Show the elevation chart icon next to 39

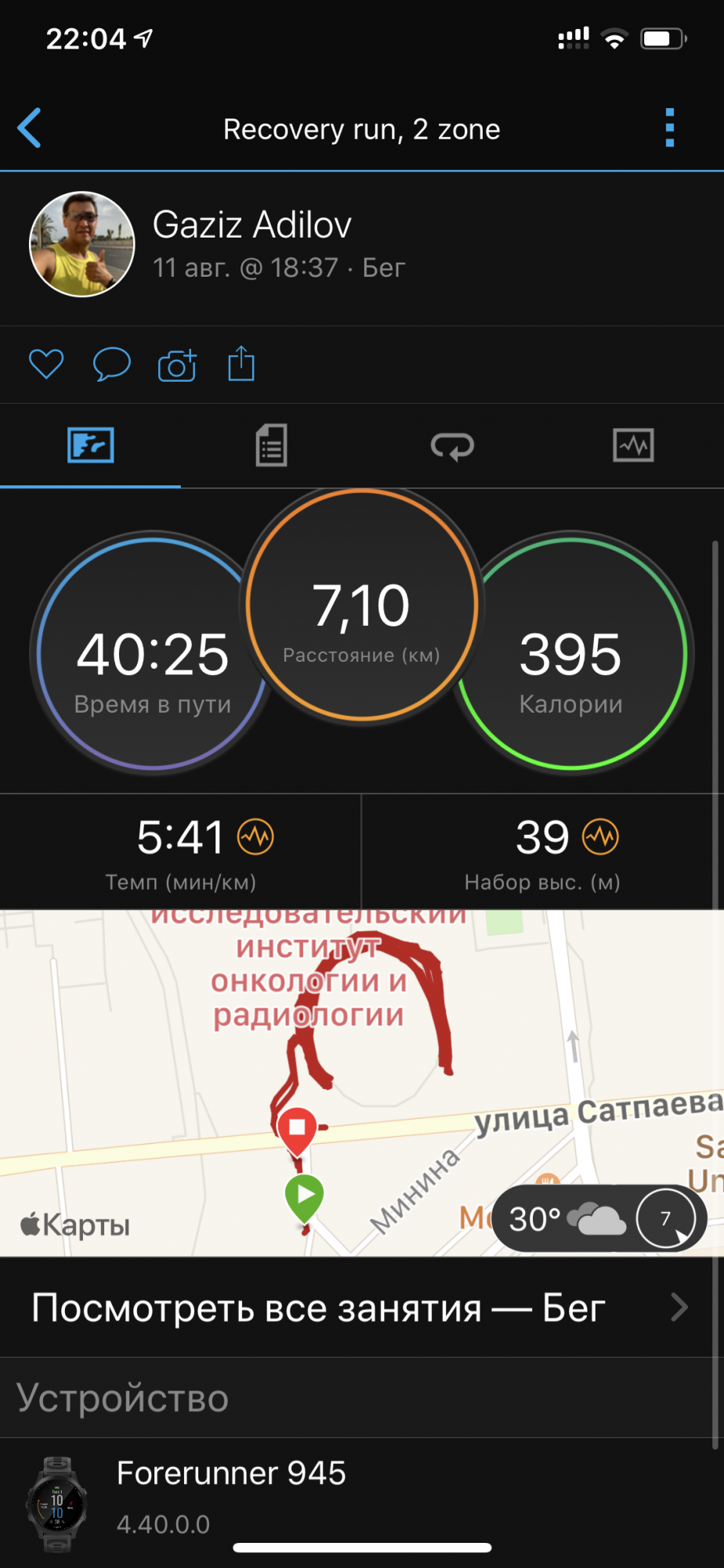point(600,837)
